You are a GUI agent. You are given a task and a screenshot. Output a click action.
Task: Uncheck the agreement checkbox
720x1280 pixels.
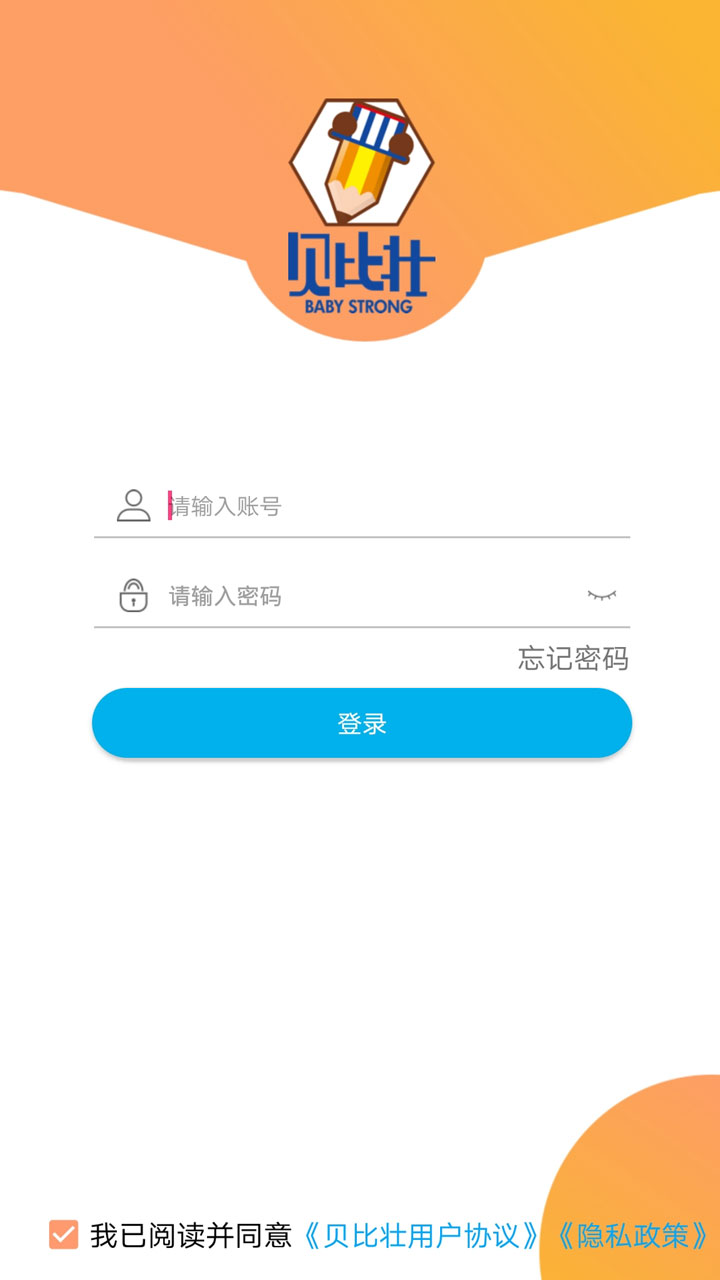(64, 1235)
